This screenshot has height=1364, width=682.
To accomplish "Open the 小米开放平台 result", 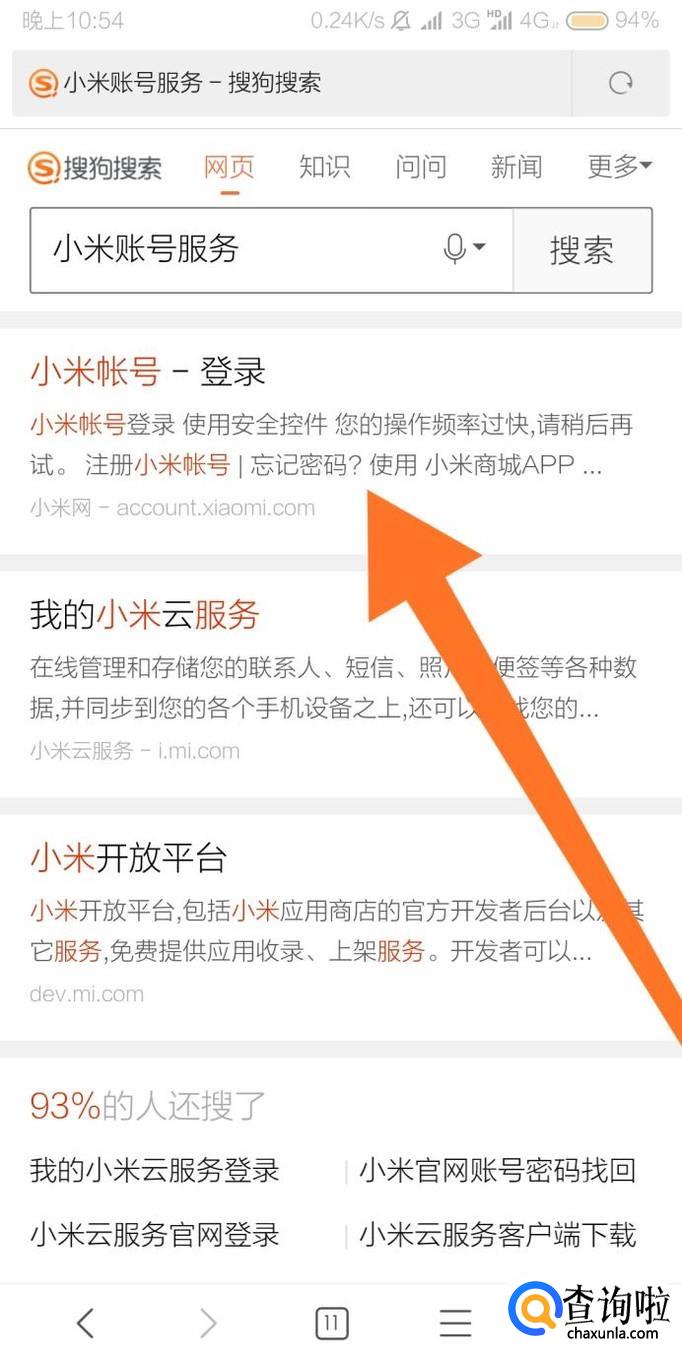I will [128, 858].
